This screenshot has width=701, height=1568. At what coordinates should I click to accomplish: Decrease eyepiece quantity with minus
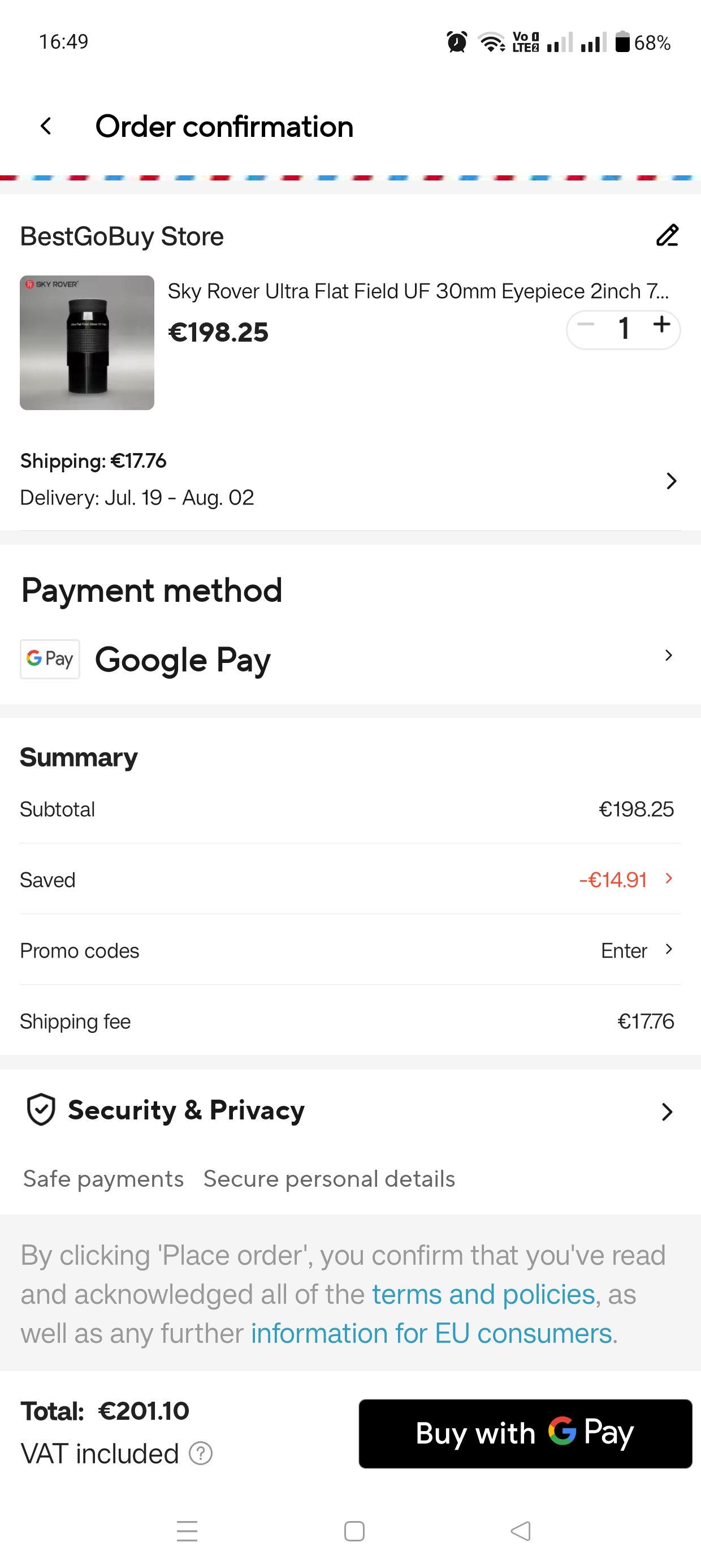585,325
